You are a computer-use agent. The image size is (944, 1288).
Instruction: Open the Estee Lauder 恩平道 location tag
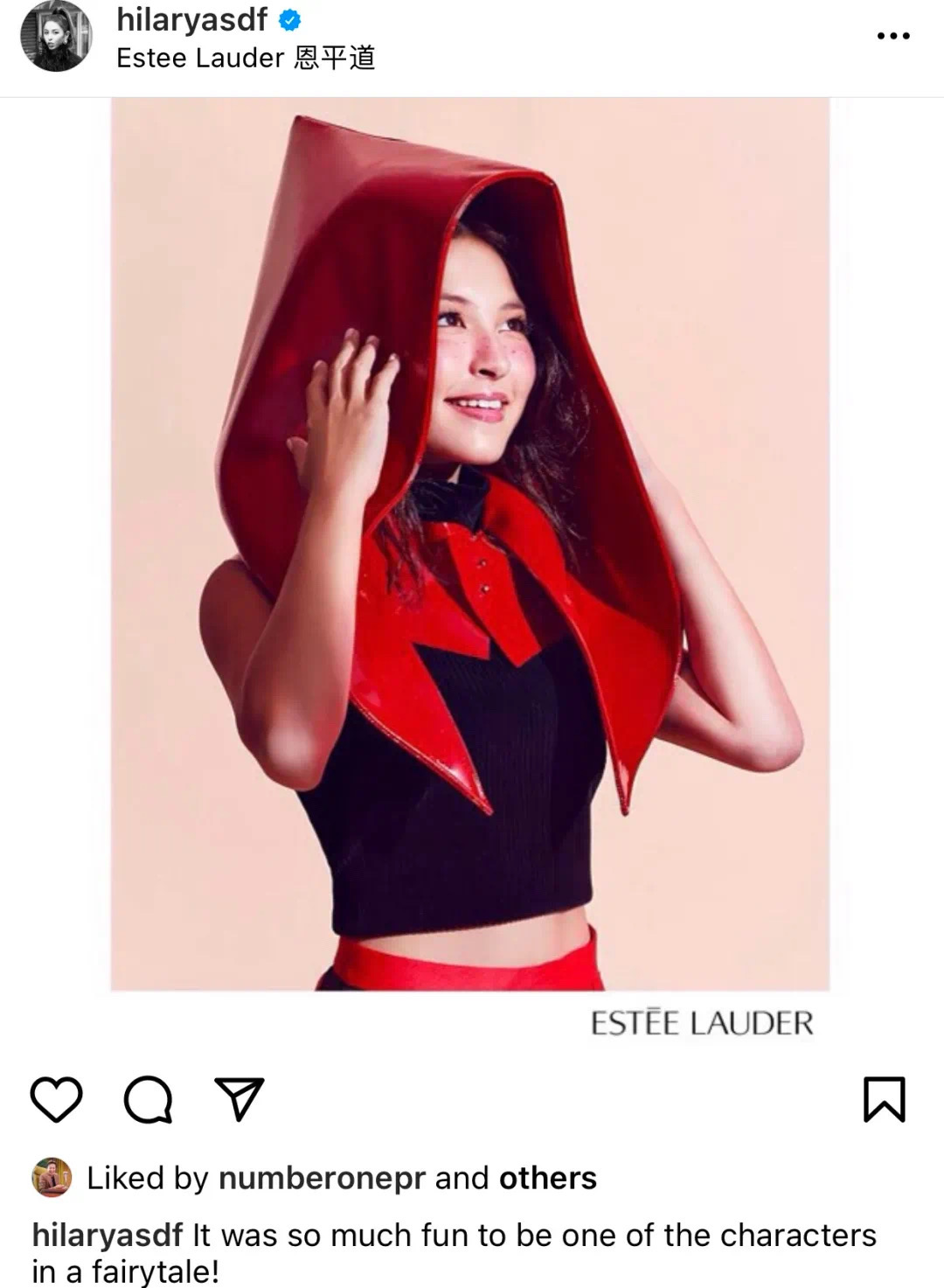pos(246,58)
